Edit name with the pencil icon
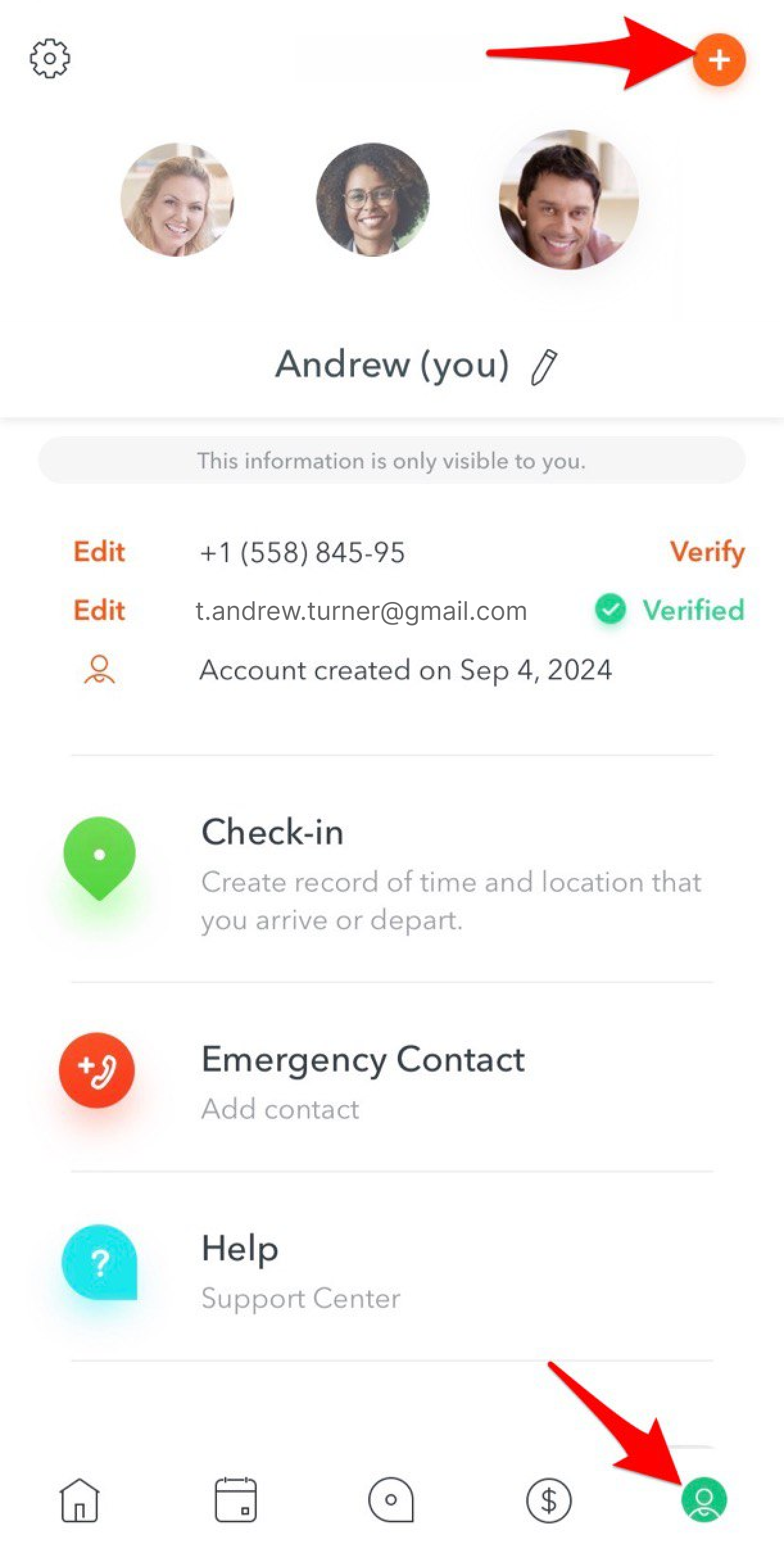 pyautogui.click(x=544, y=367)
